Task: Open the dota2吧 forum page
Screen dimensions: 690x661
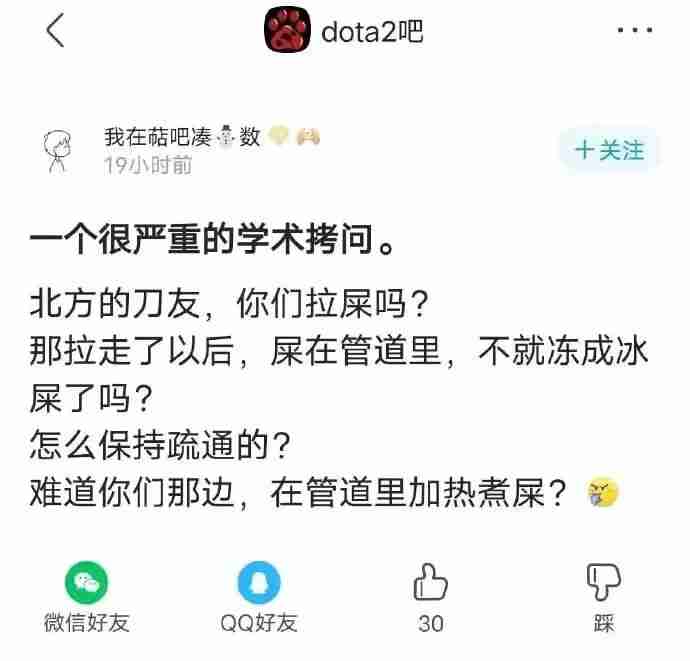Action: [345, 32]
